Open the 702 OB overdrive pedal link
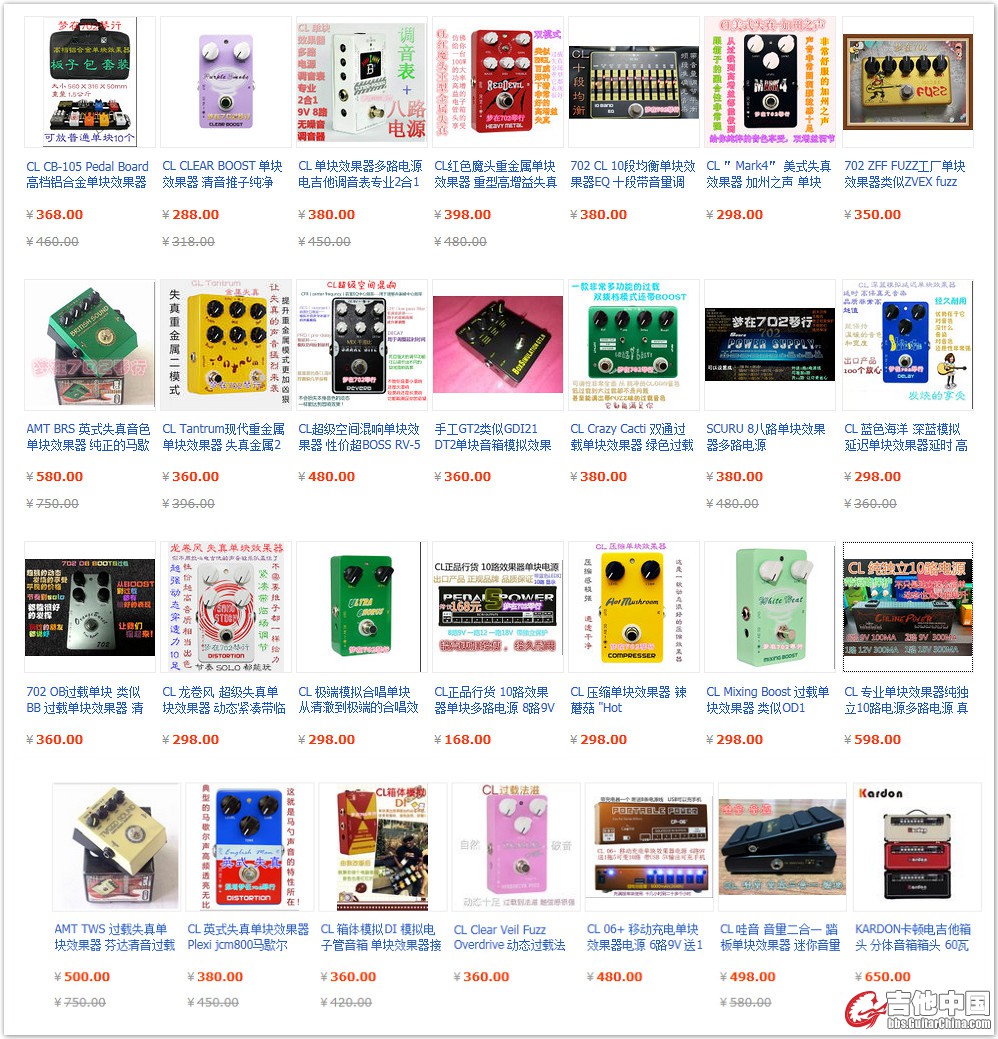The image size is (998, 1039). click(x=86, y=700)
